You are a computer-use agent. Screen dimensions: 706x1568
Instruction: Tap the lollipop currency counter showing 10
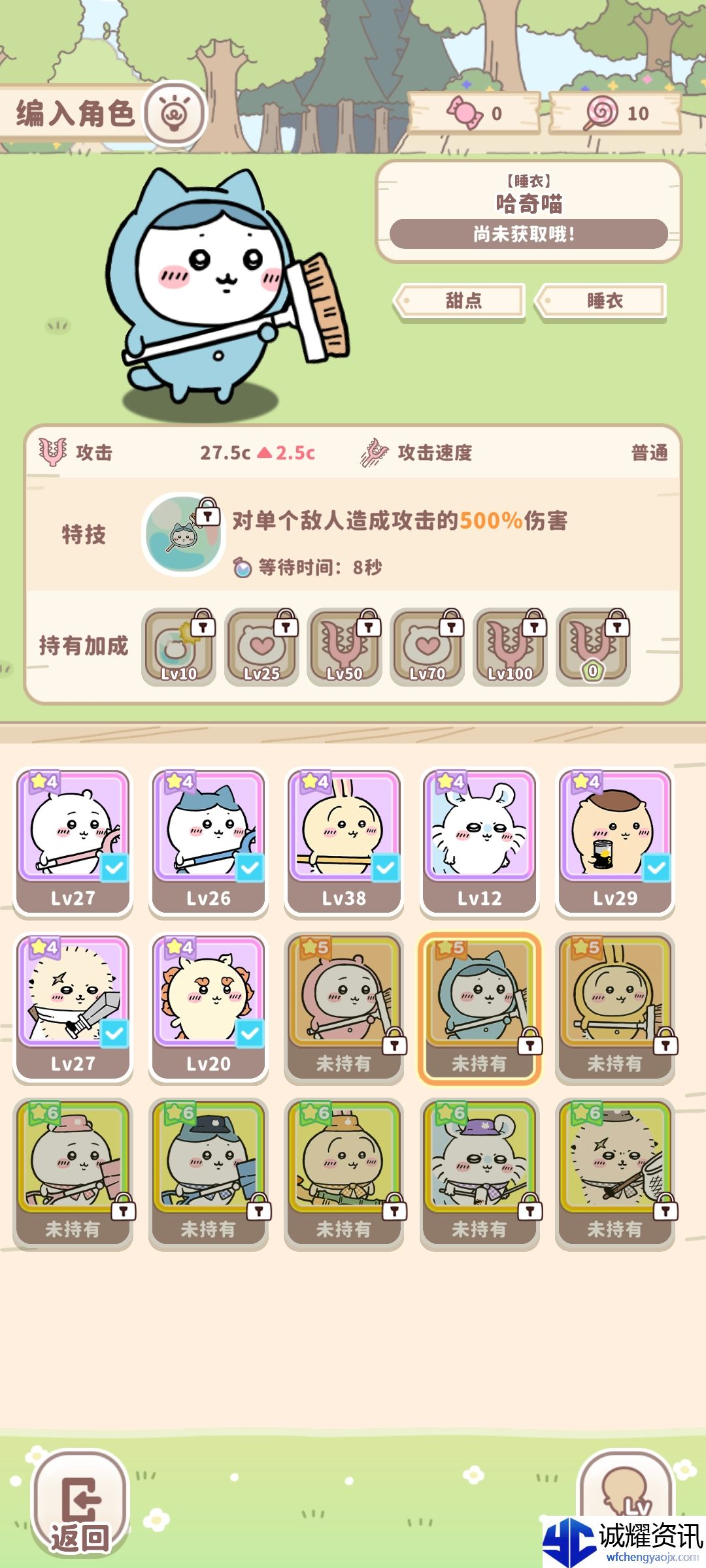point(616,113)
